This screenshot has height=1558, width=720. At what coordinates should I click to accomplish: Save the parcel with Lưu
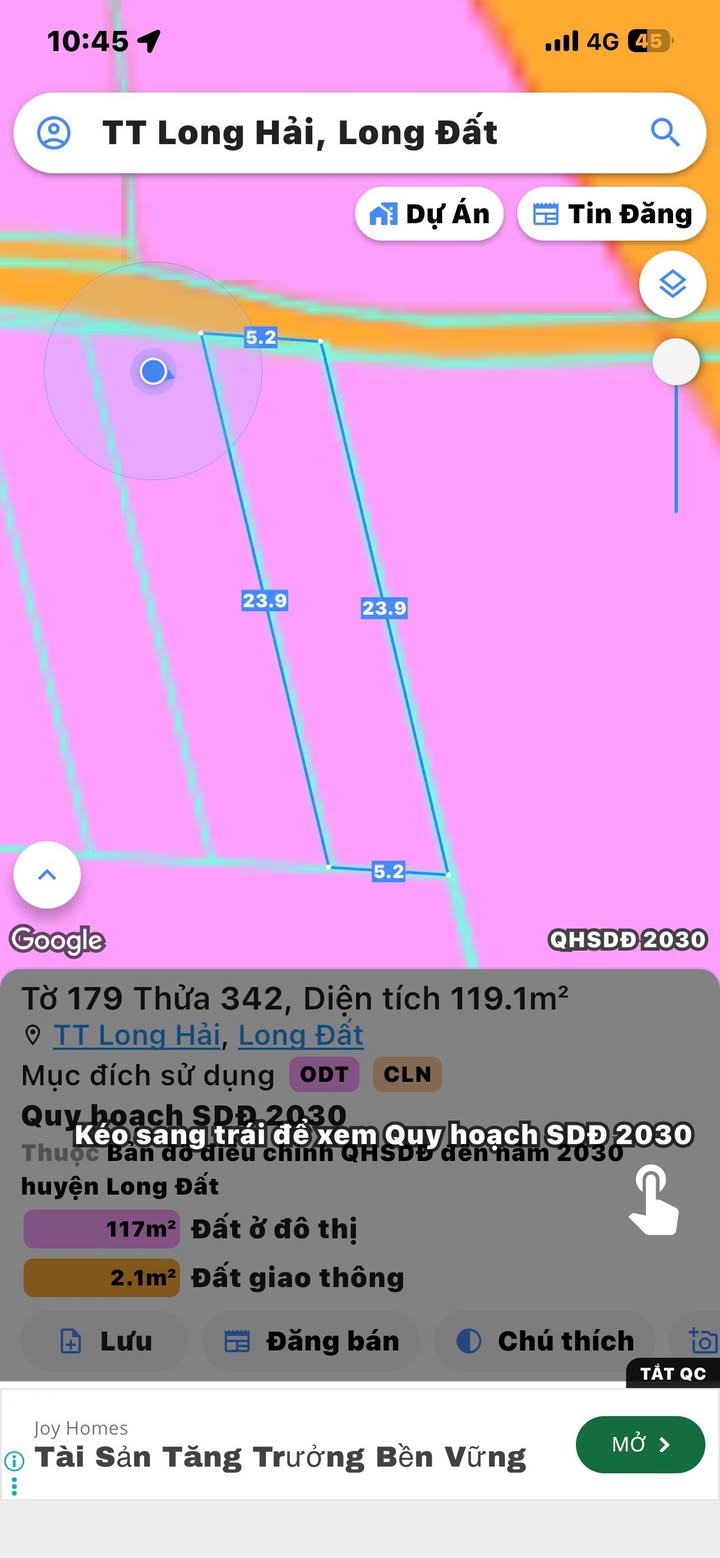pyautogui.click(x=104, y=1341)
